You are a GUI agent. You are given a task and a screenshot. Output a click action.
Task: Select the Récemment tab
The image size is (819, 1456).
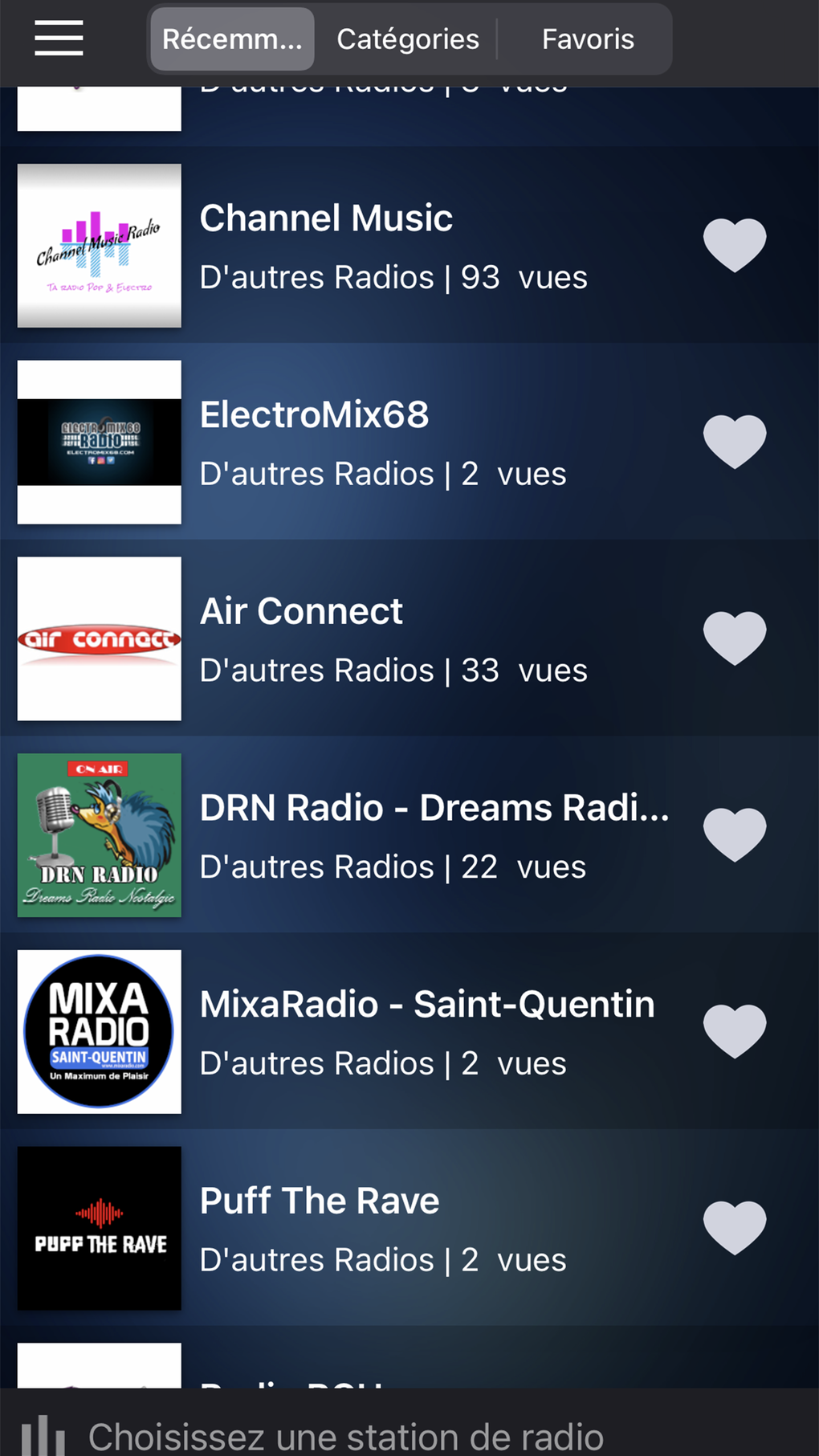(232, 39)
